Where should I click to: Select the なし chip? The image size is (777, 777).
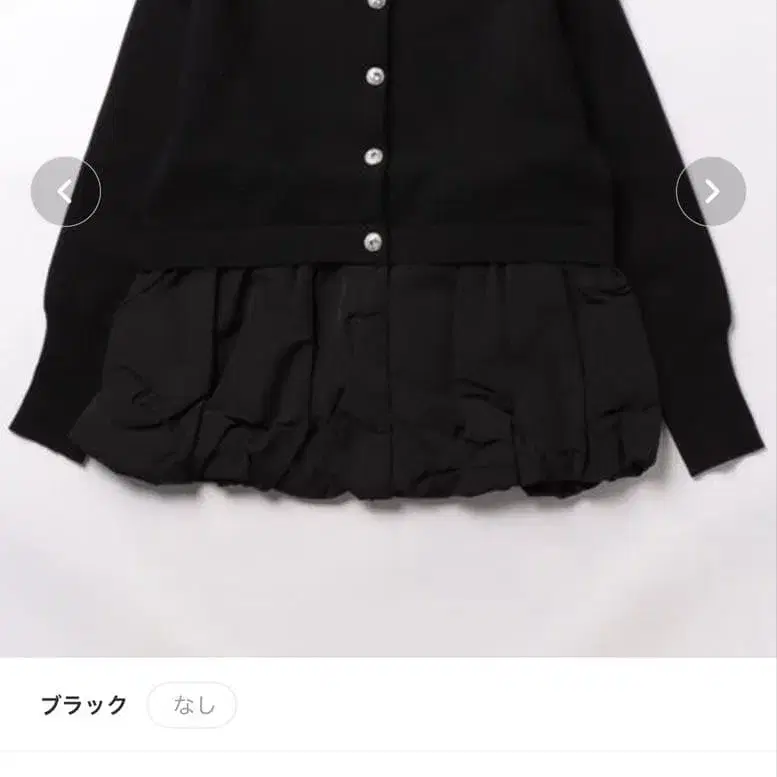(x=192, y=705)
